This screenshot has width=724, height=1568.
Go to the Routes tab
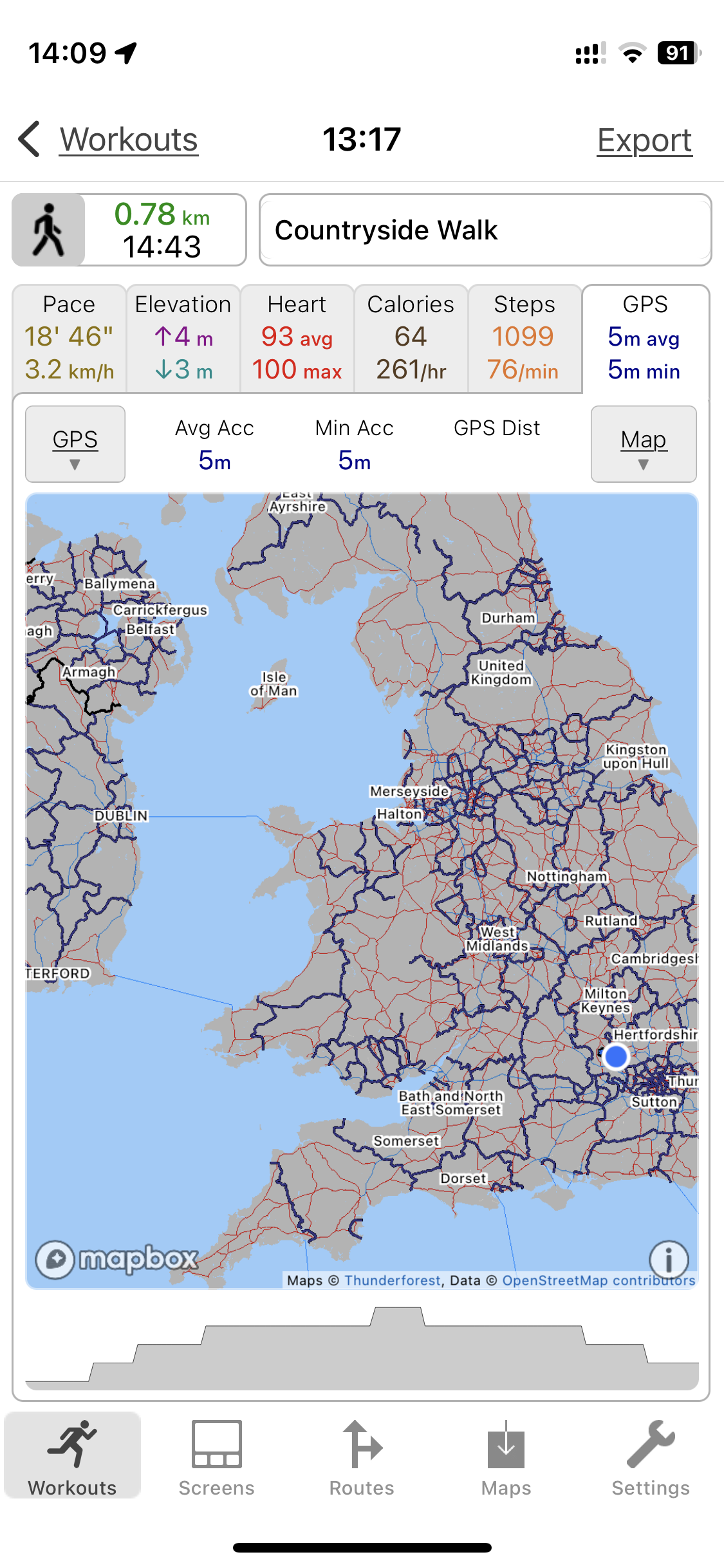click(x=362, y=1458)
